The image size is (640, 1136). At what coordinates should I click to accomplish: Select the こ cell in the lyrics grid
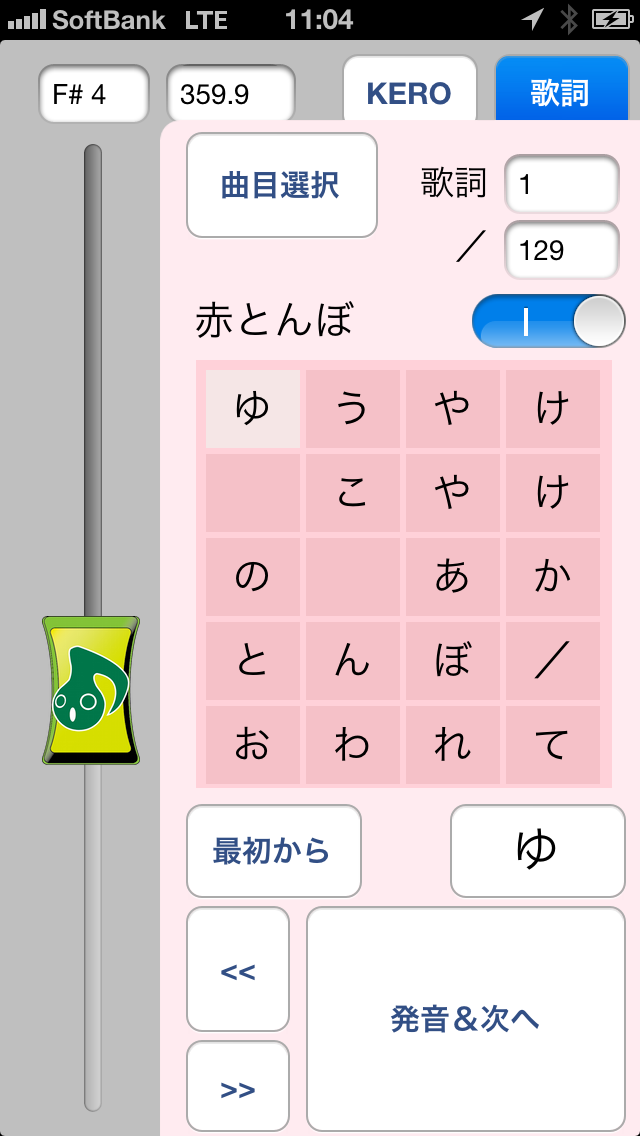(x=353, y=493)
